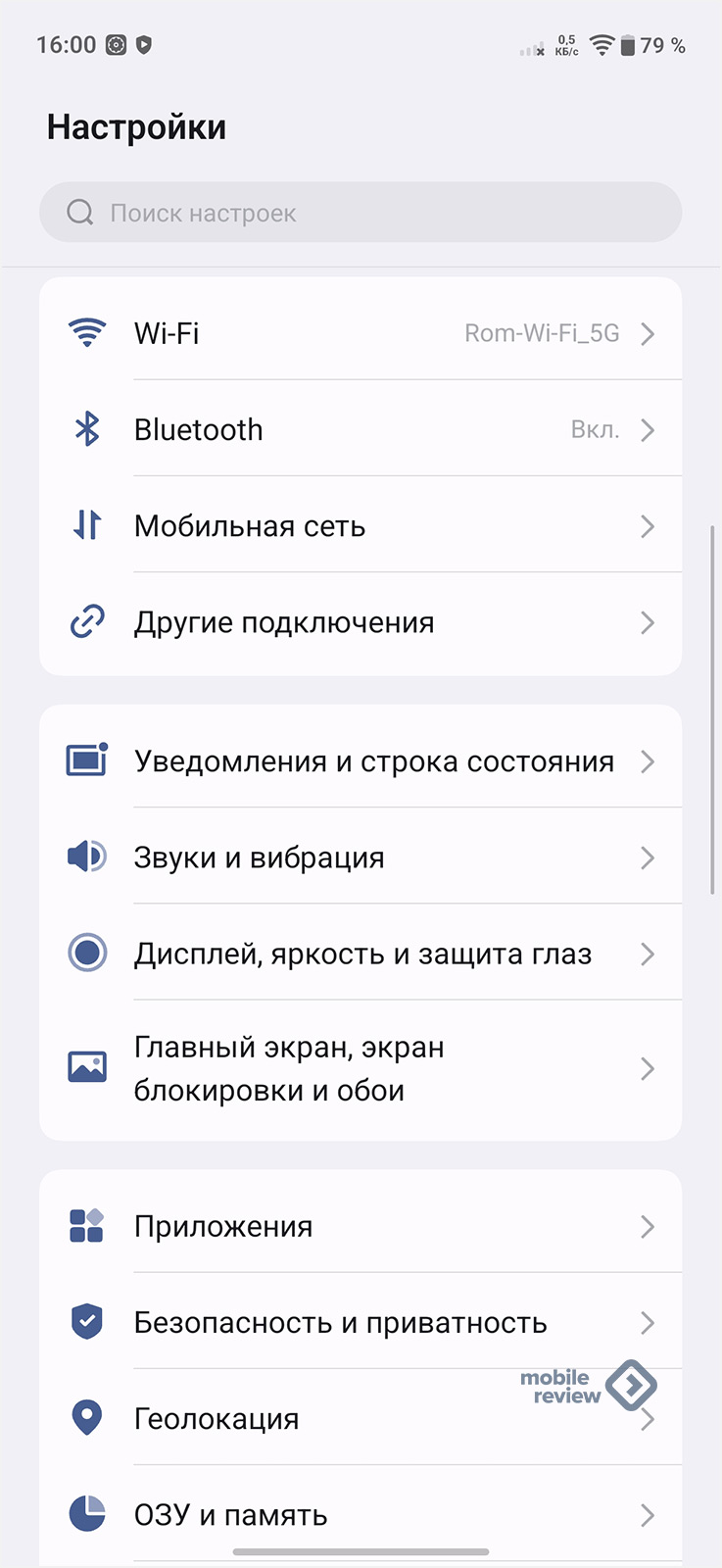The width and height of the screenshot is (722, 1568).
Task: Go to Мобильная сеть
Action: 360,526
